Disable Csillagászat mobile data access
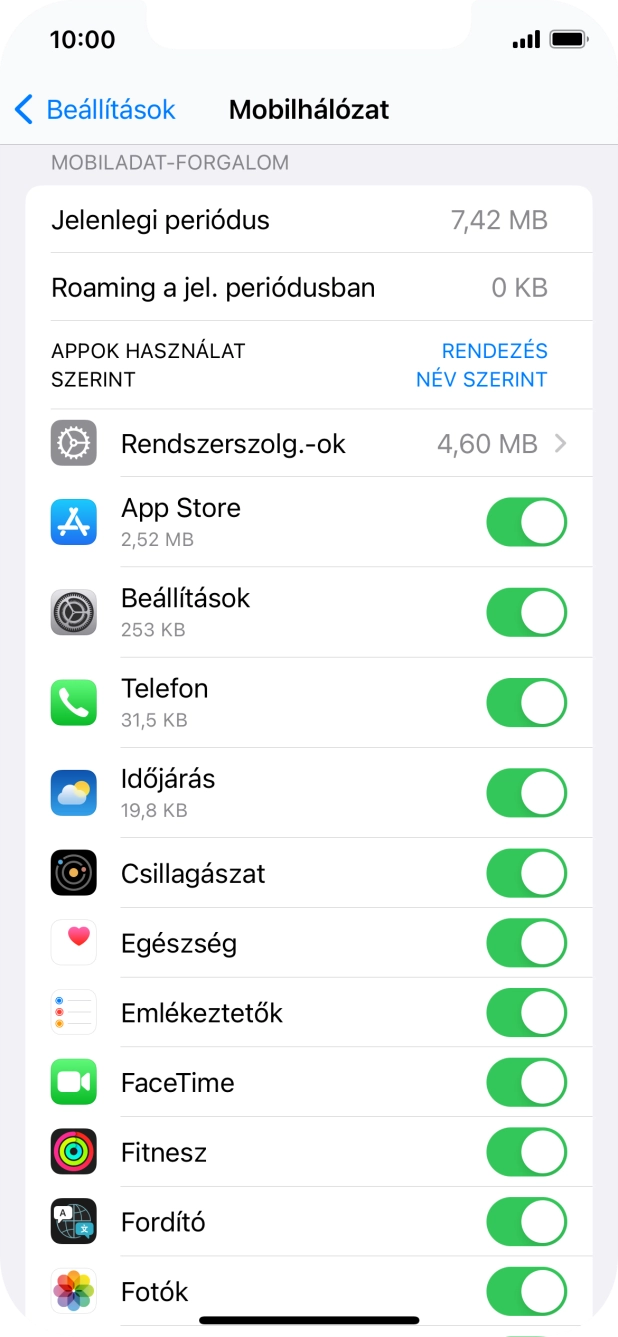This screenshot has height=1337, width=618. (x=526, y=873)
